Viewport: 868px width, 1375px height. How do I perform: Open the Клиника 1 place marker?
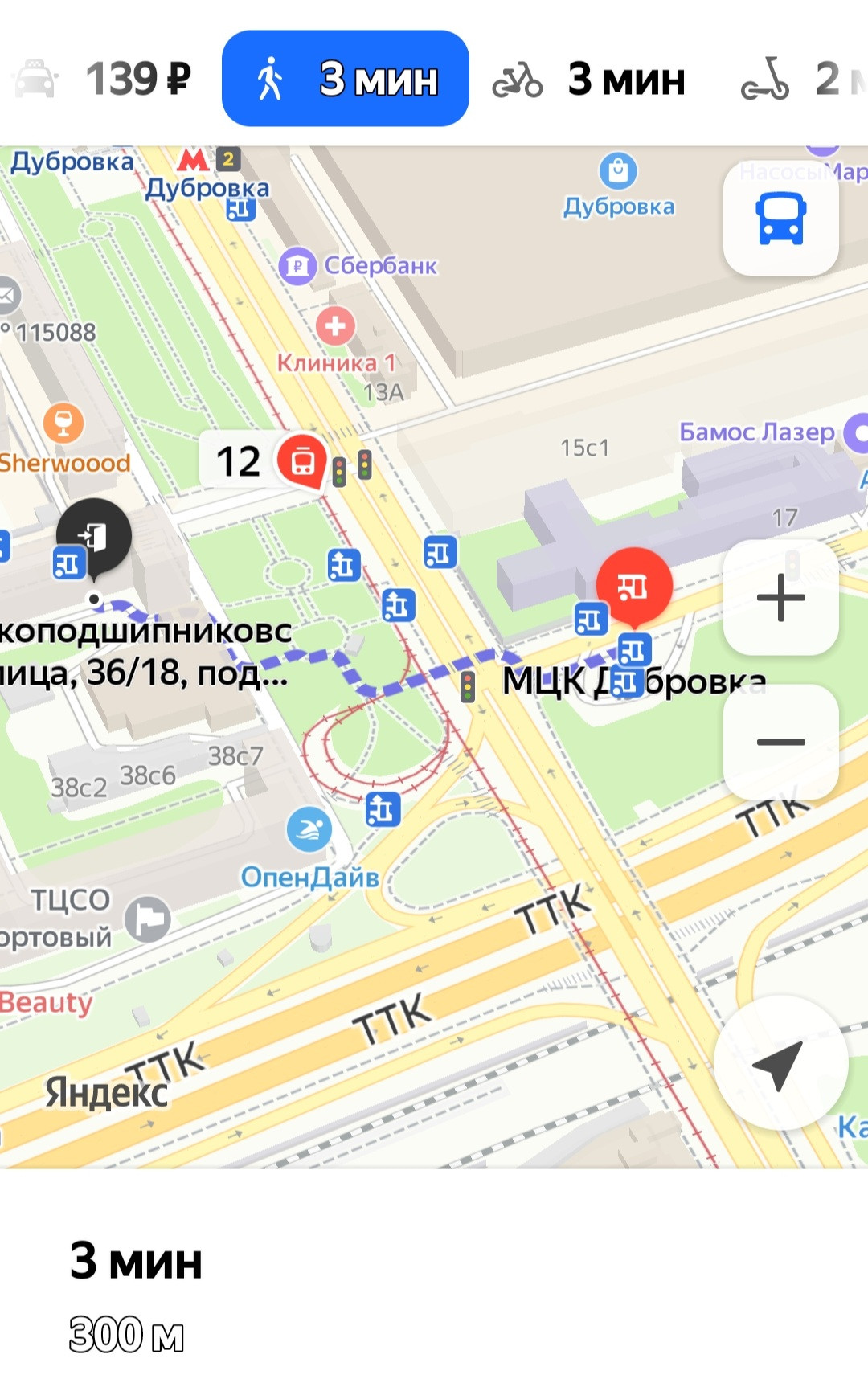coord(335,326)
